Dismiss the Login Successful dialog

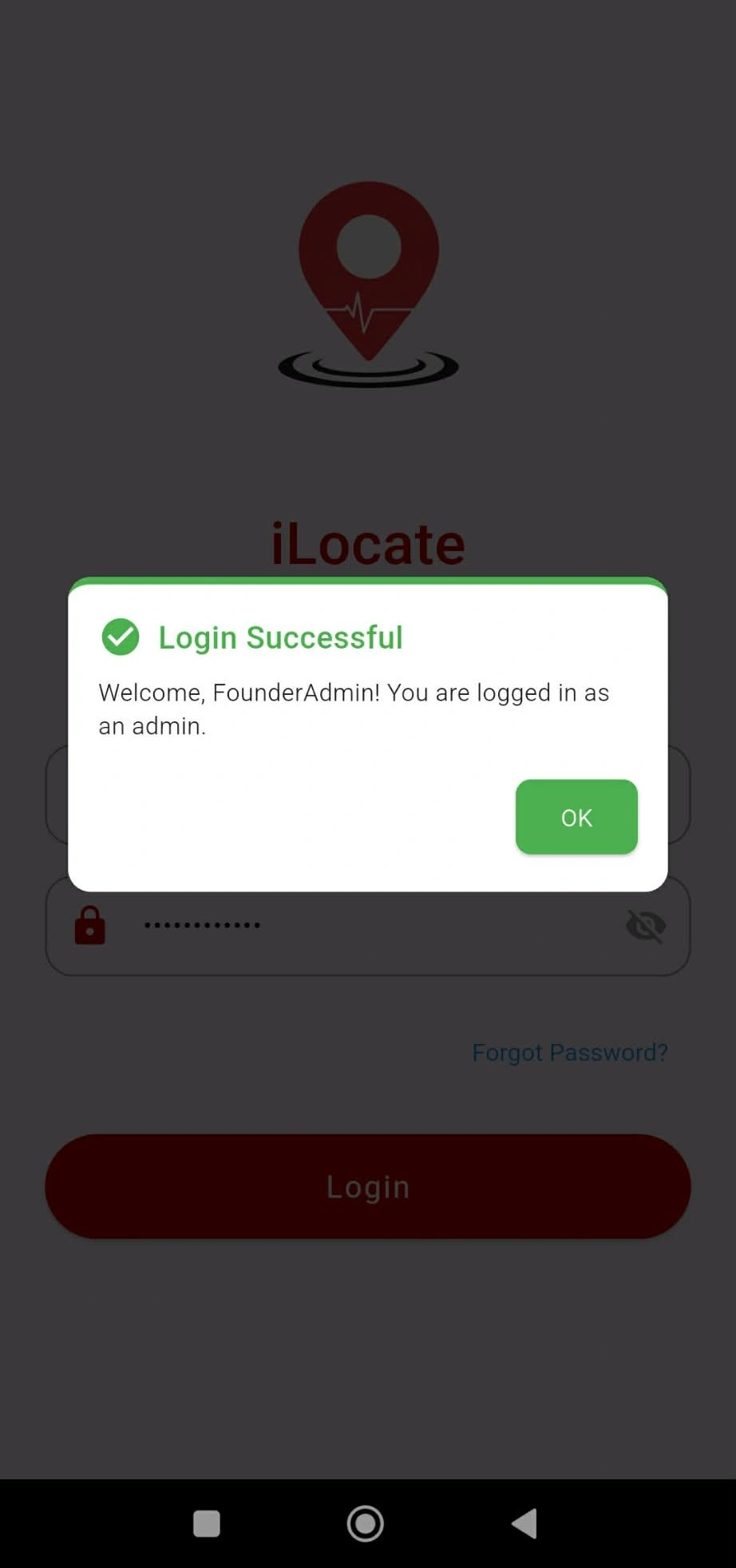576,817
